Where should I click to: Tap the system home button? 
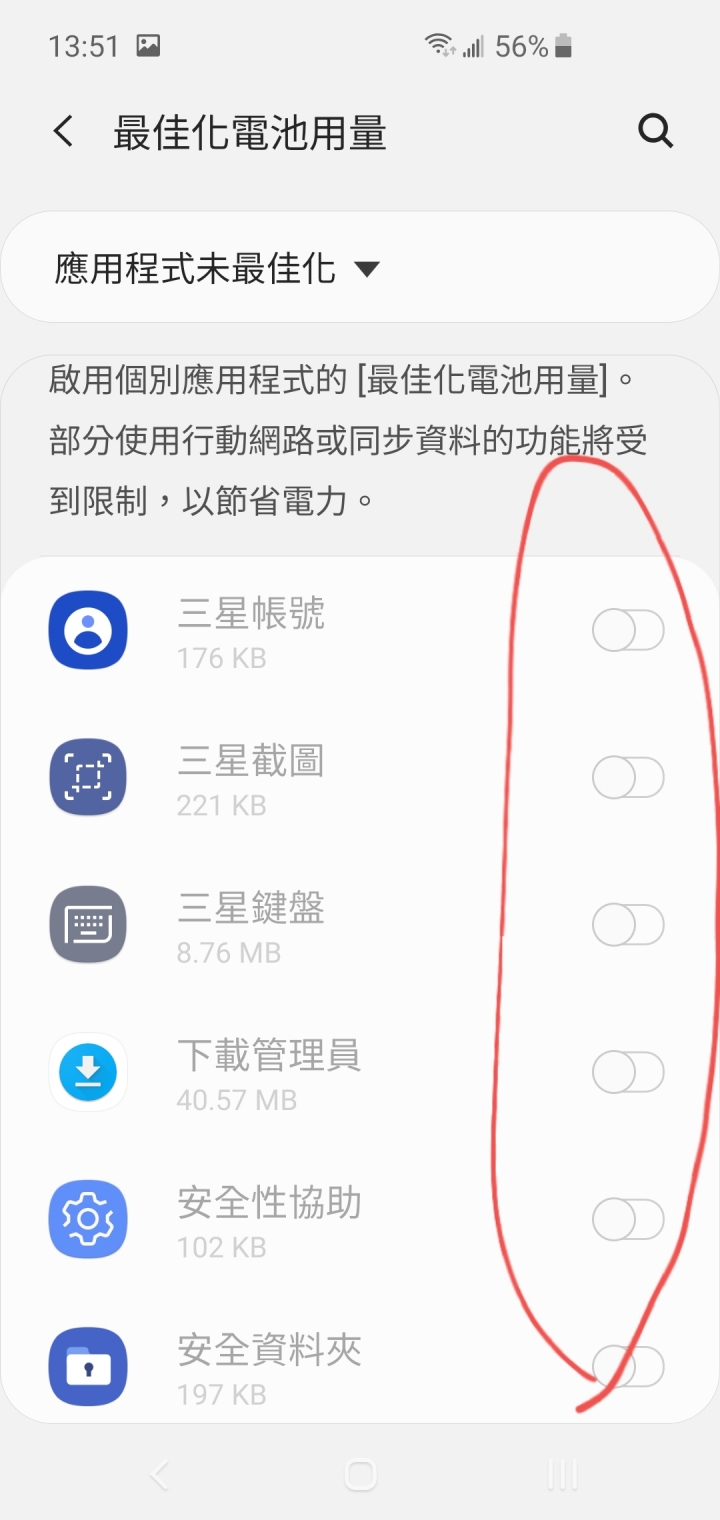click(360, 1474)
